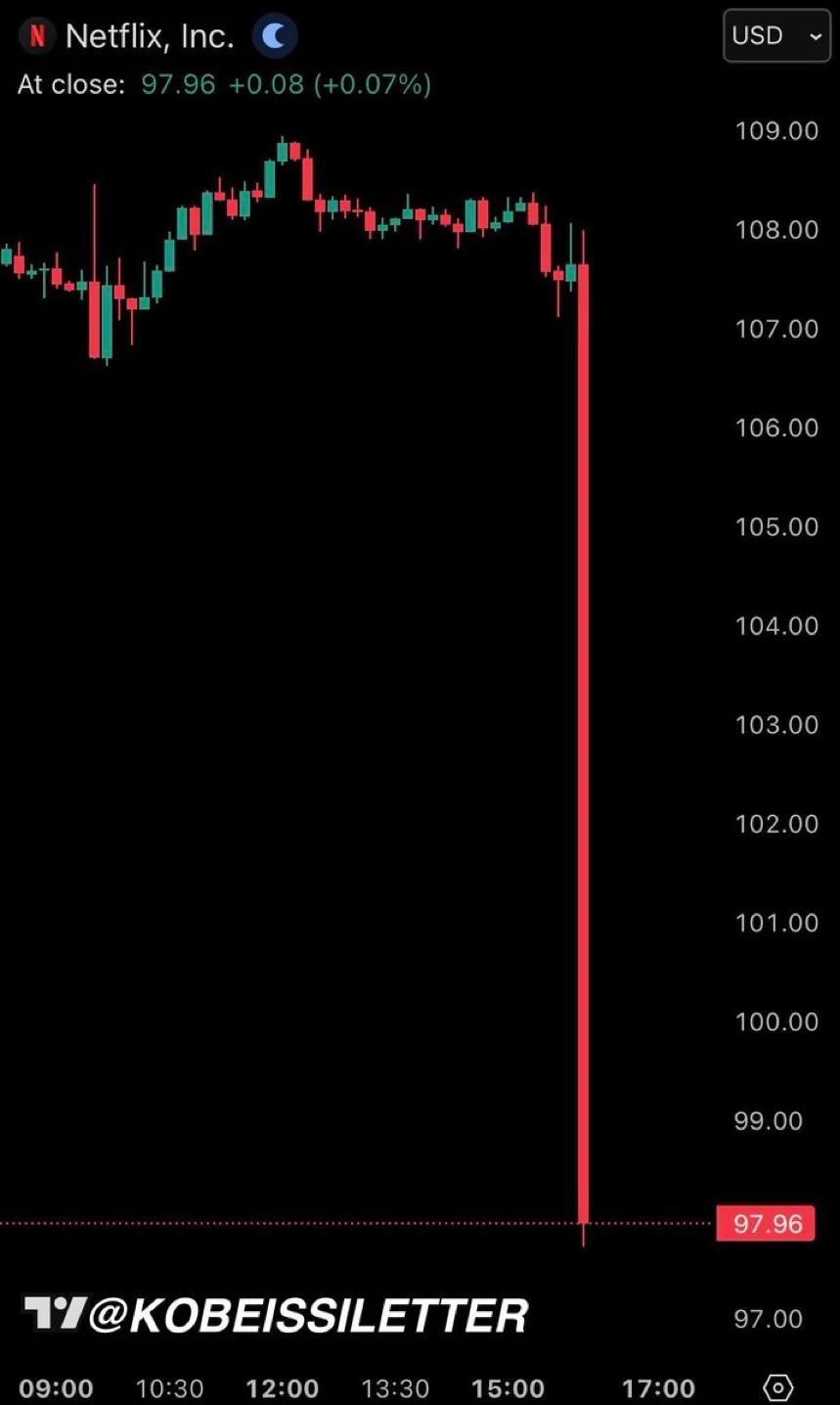840x1405 pixels.
Task: Click the green "+0.07%" change percentage
Action: pyautogui.click(x=372, y=84)
